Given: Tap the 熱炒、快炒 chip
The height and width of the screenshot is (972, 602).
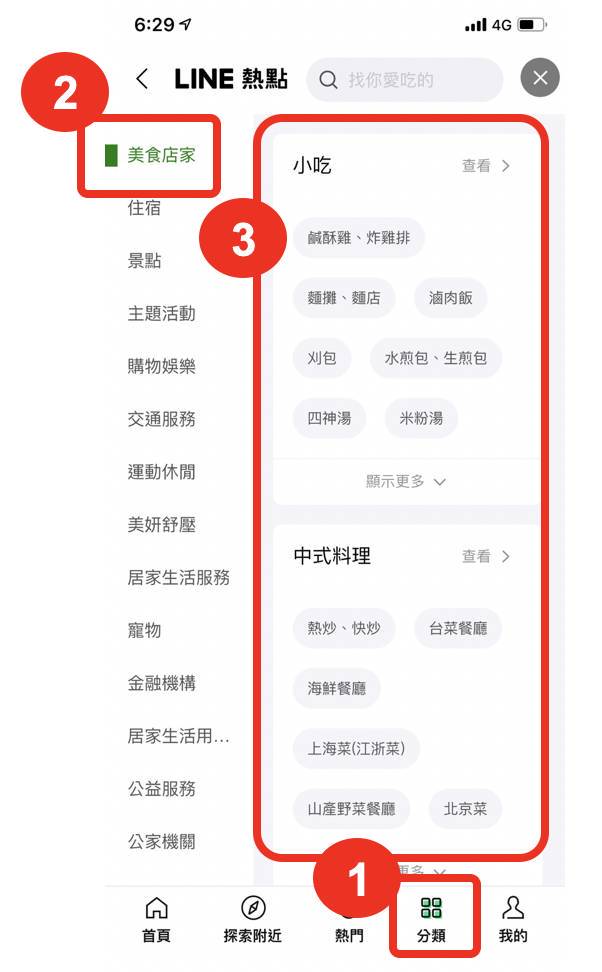Looking at the screenshot, I should click(344, 628).
